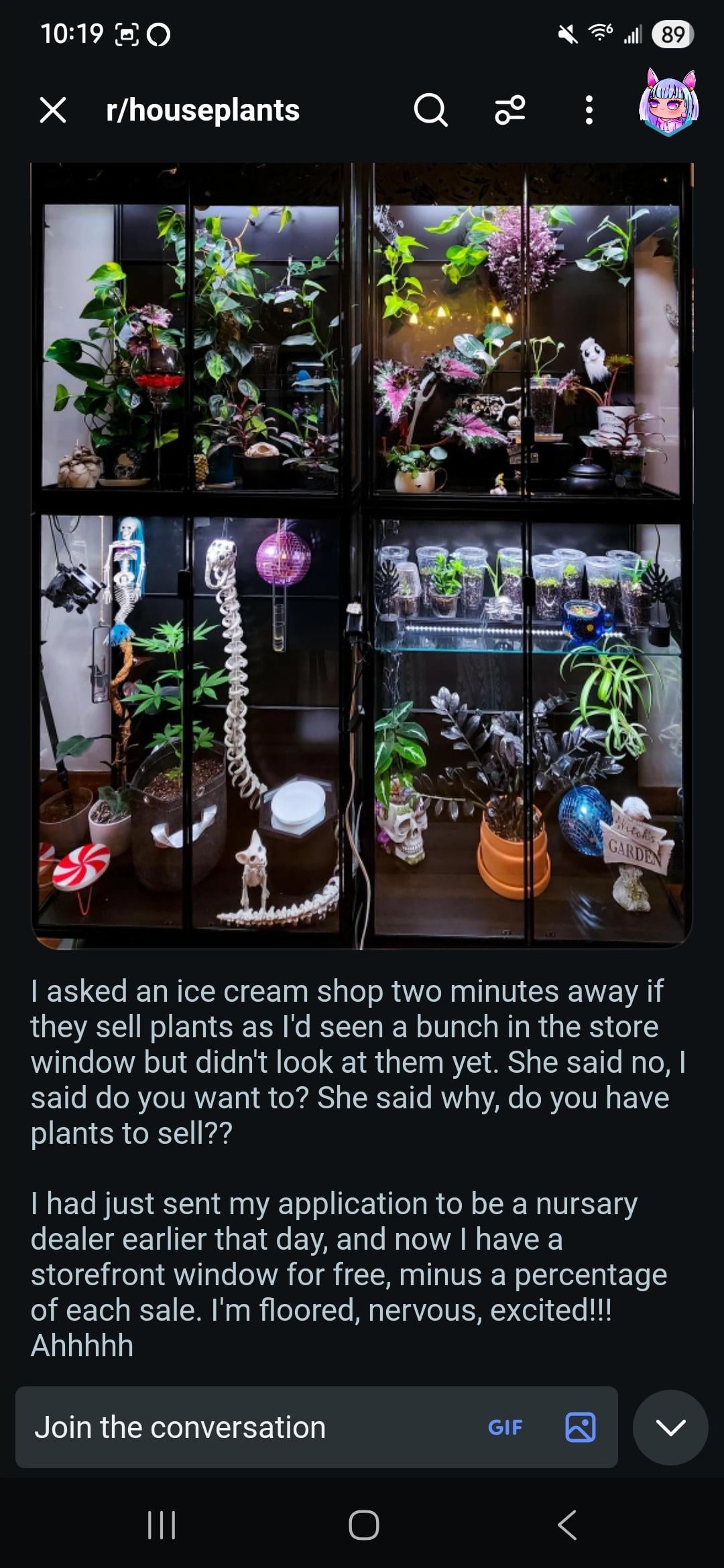This screenshot has height=1568, width=724.
Task: Go back using the system back button
Action: 567,1525
